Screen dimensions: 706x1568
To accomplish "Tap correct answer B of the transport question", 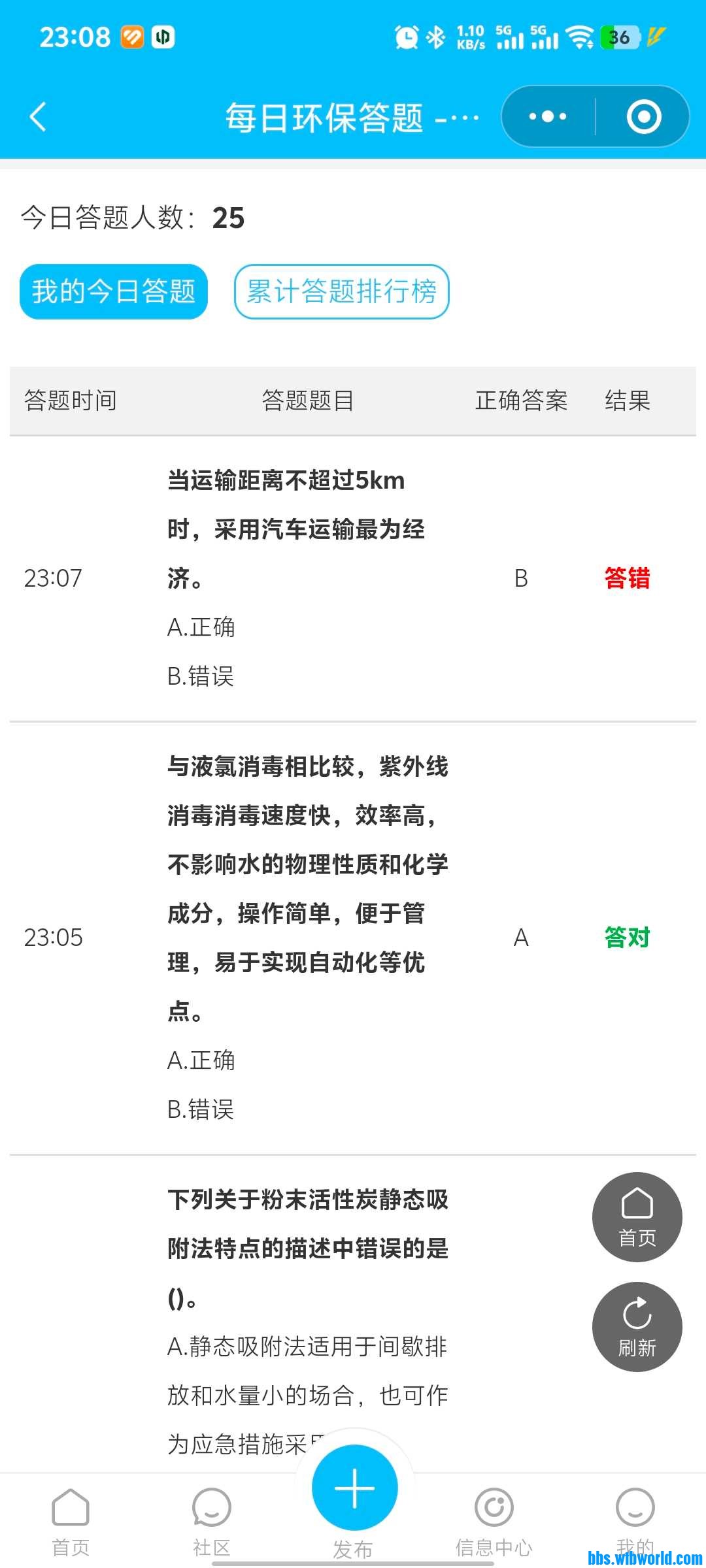I will click(x=521, y=578).
